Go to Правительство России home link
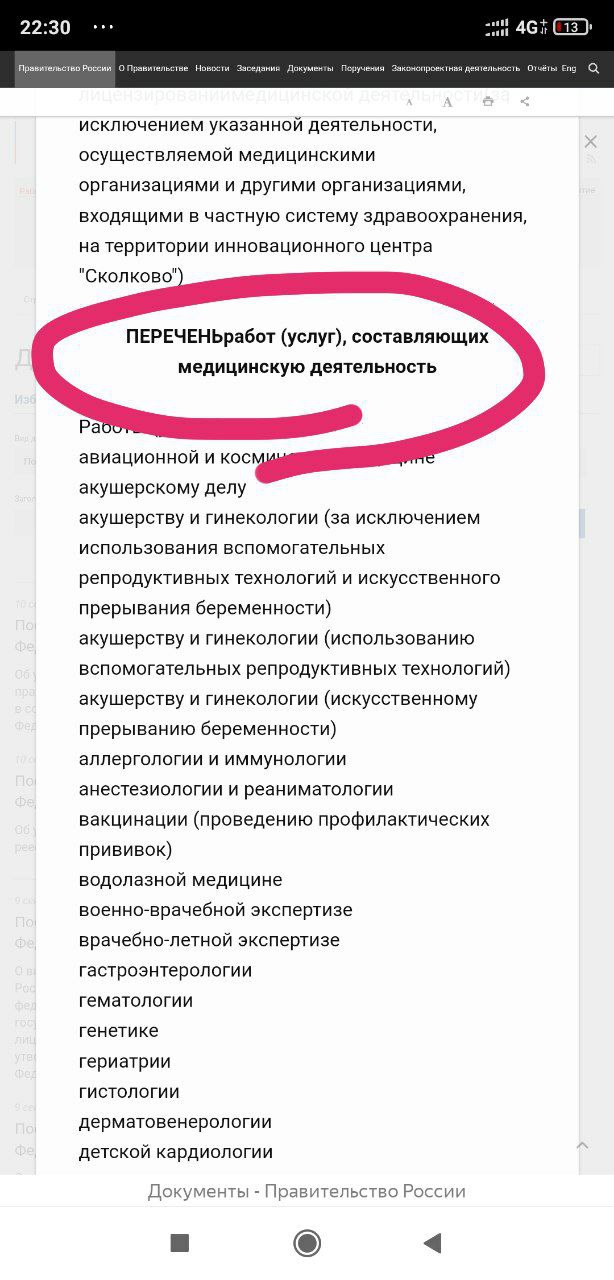 coord(64,68)
